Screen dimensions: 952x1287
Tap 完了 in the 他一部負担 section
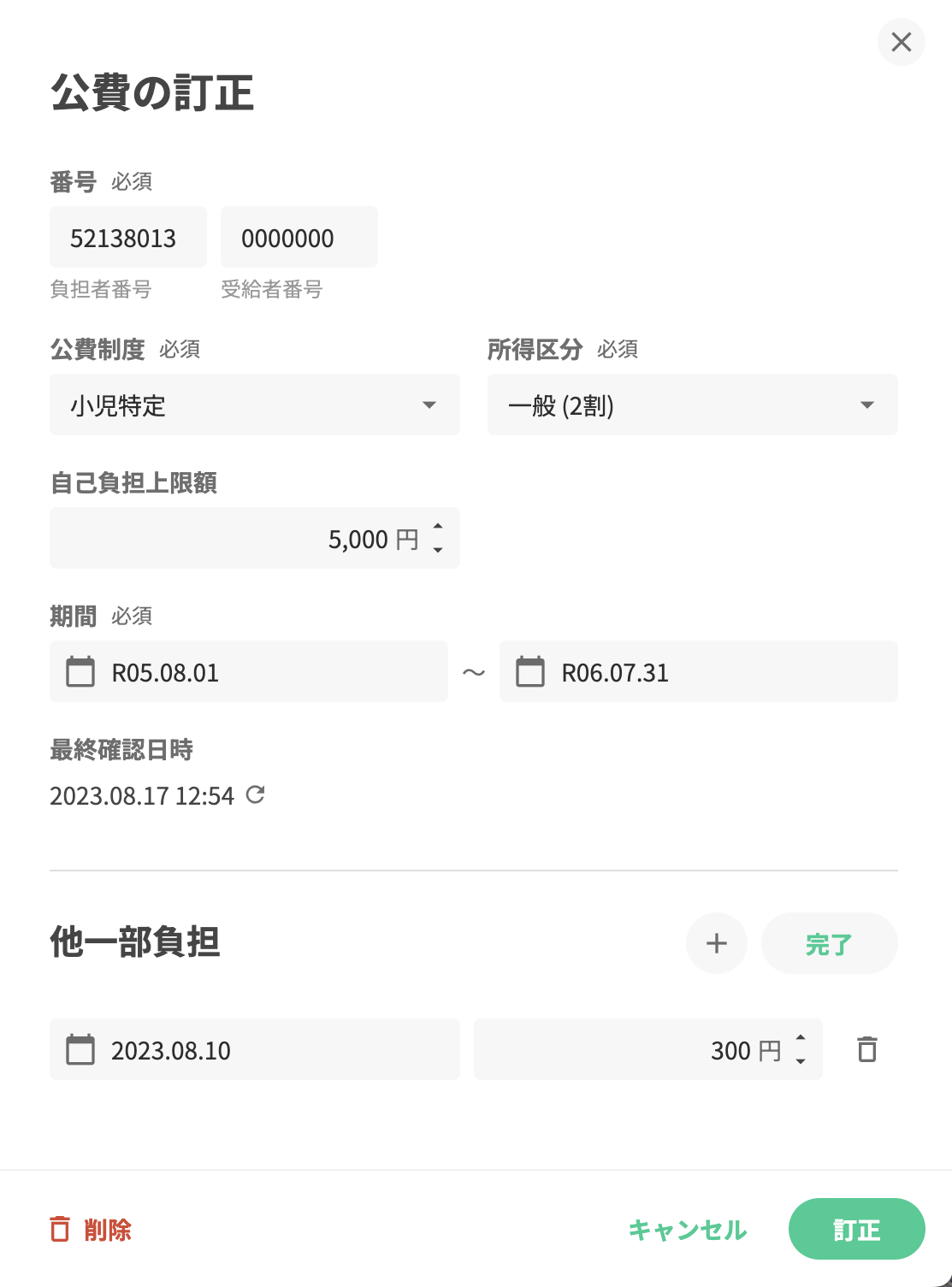pos(829,944)
